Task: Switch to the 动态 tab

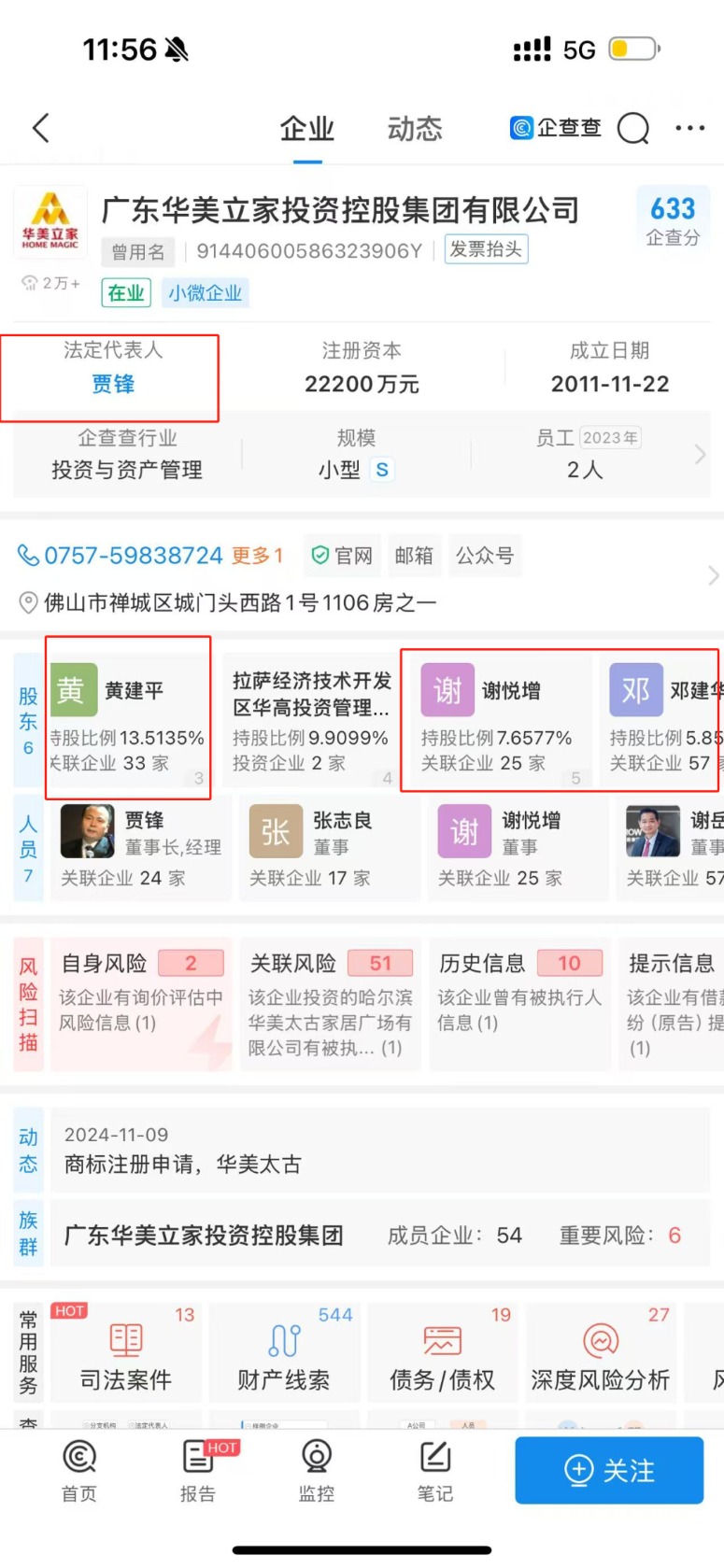Action: coord(415,129)
